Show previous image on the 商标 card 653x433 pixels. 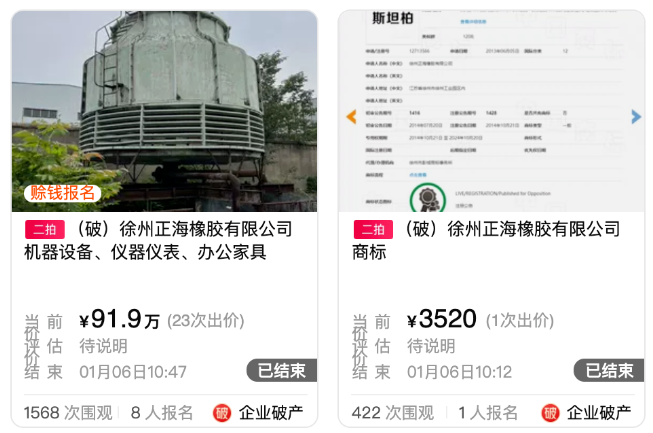(x=351, y=117)
